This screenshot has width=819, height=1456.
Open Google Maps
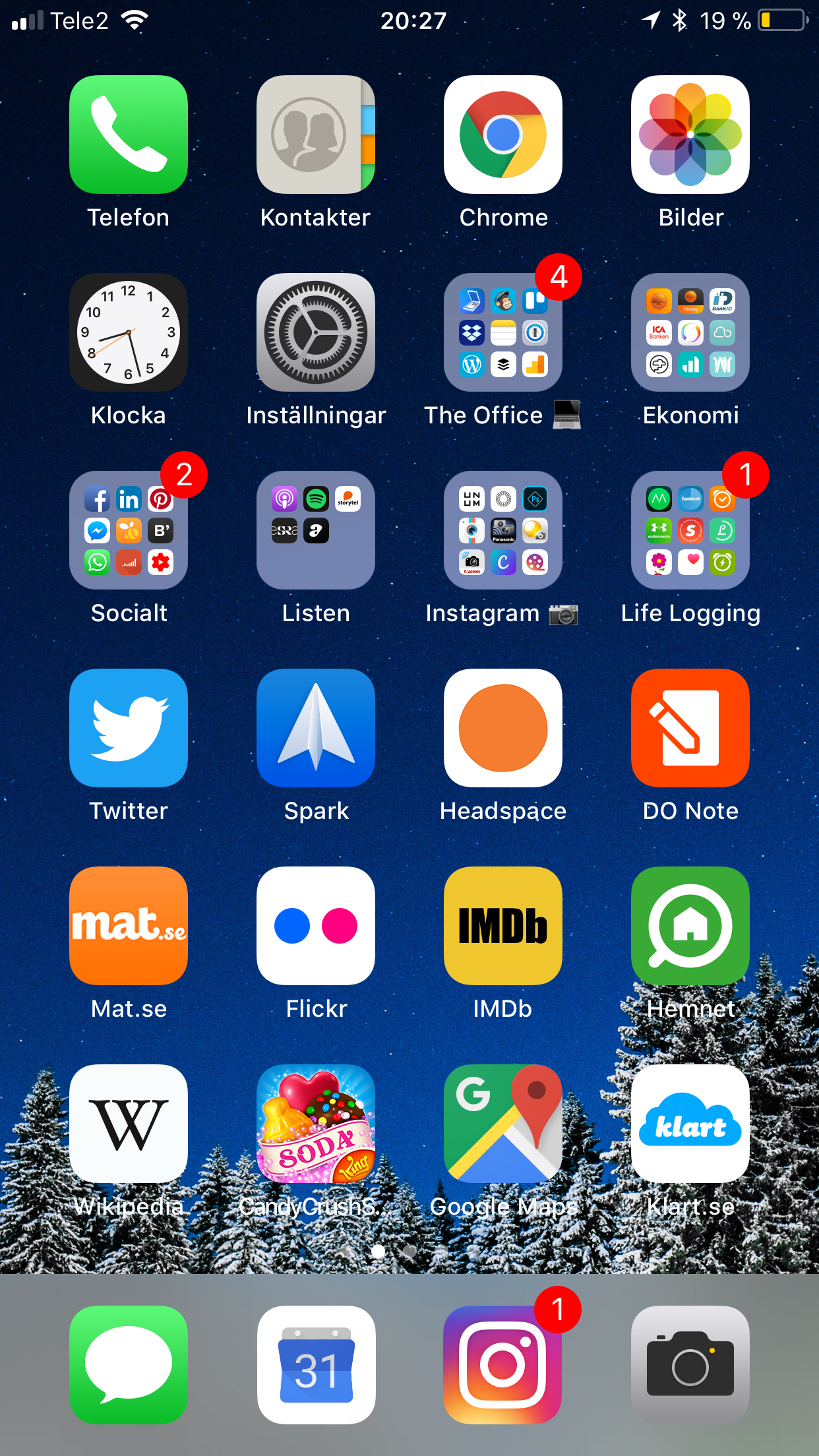click(503, 1124)
